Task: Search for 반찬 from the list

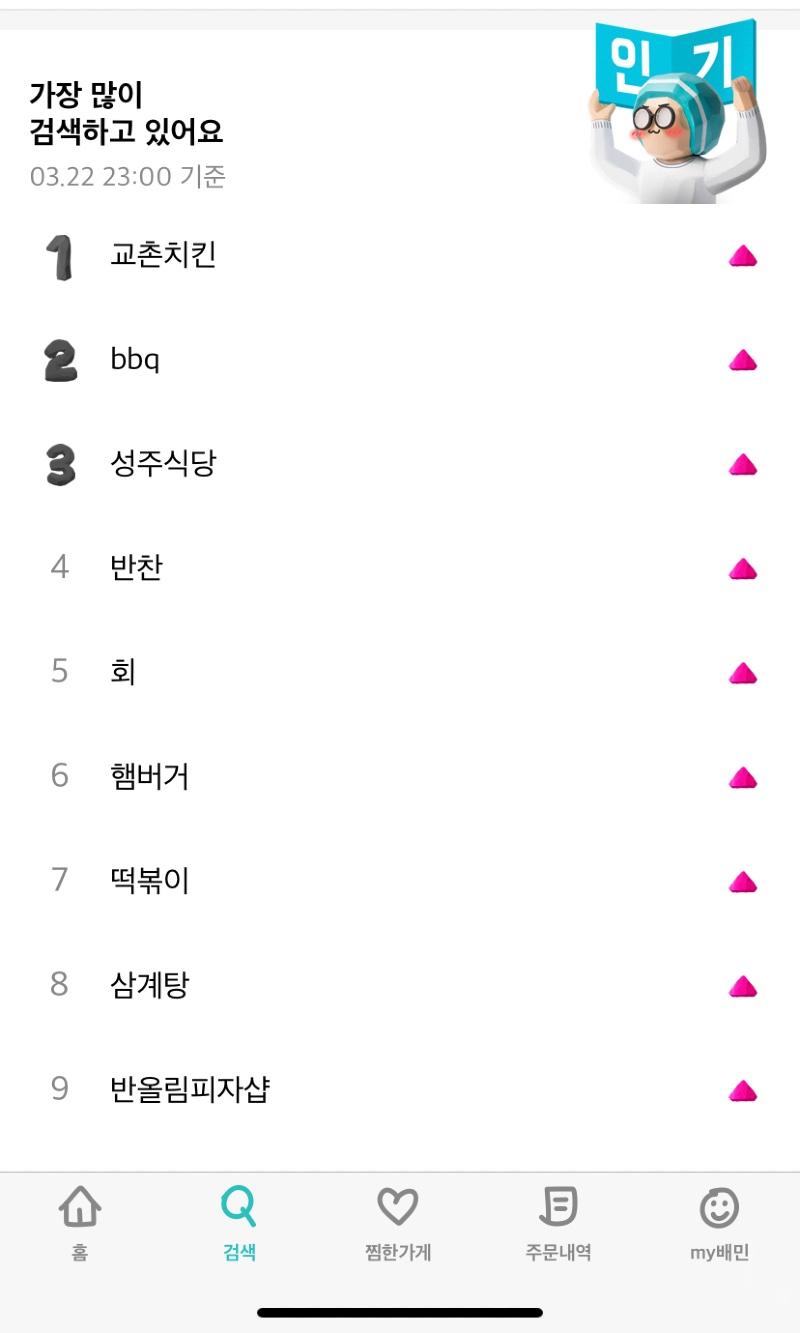Action: point(400,568)
